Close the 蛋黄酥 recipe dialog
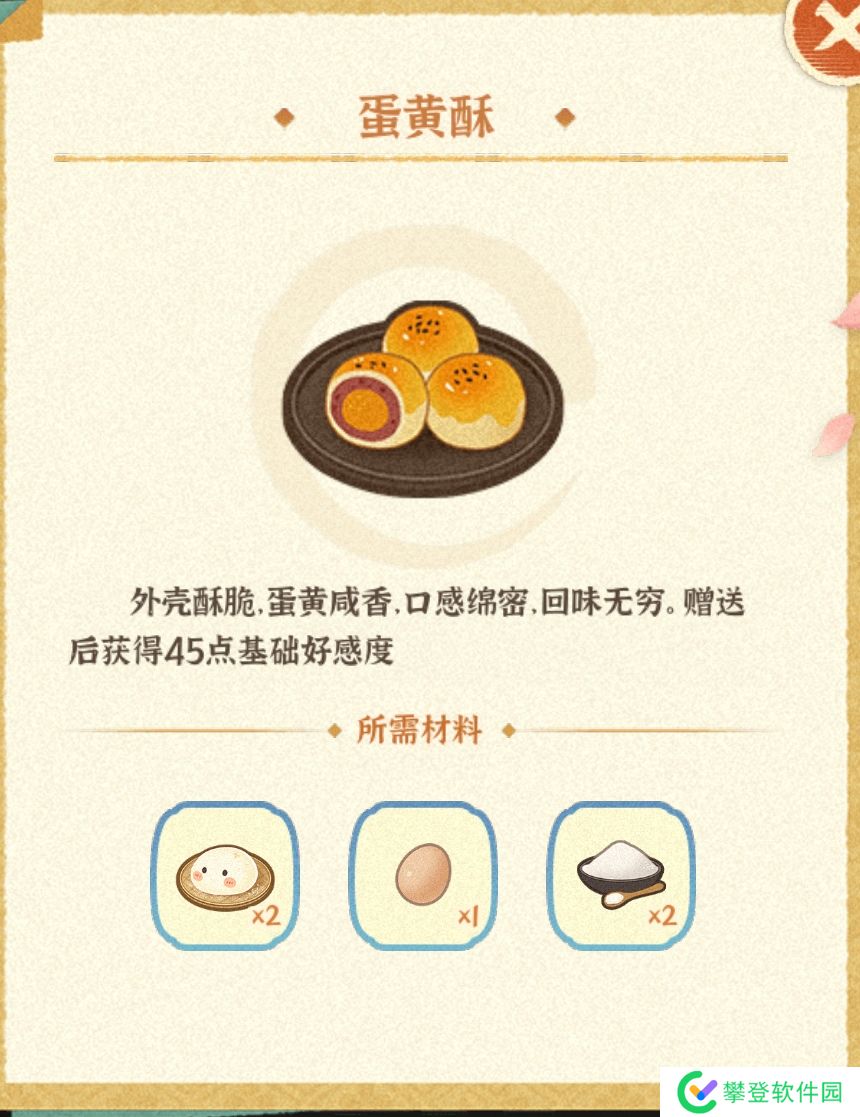This screenshot has height=1117, width=860. [x=826, y=38]
